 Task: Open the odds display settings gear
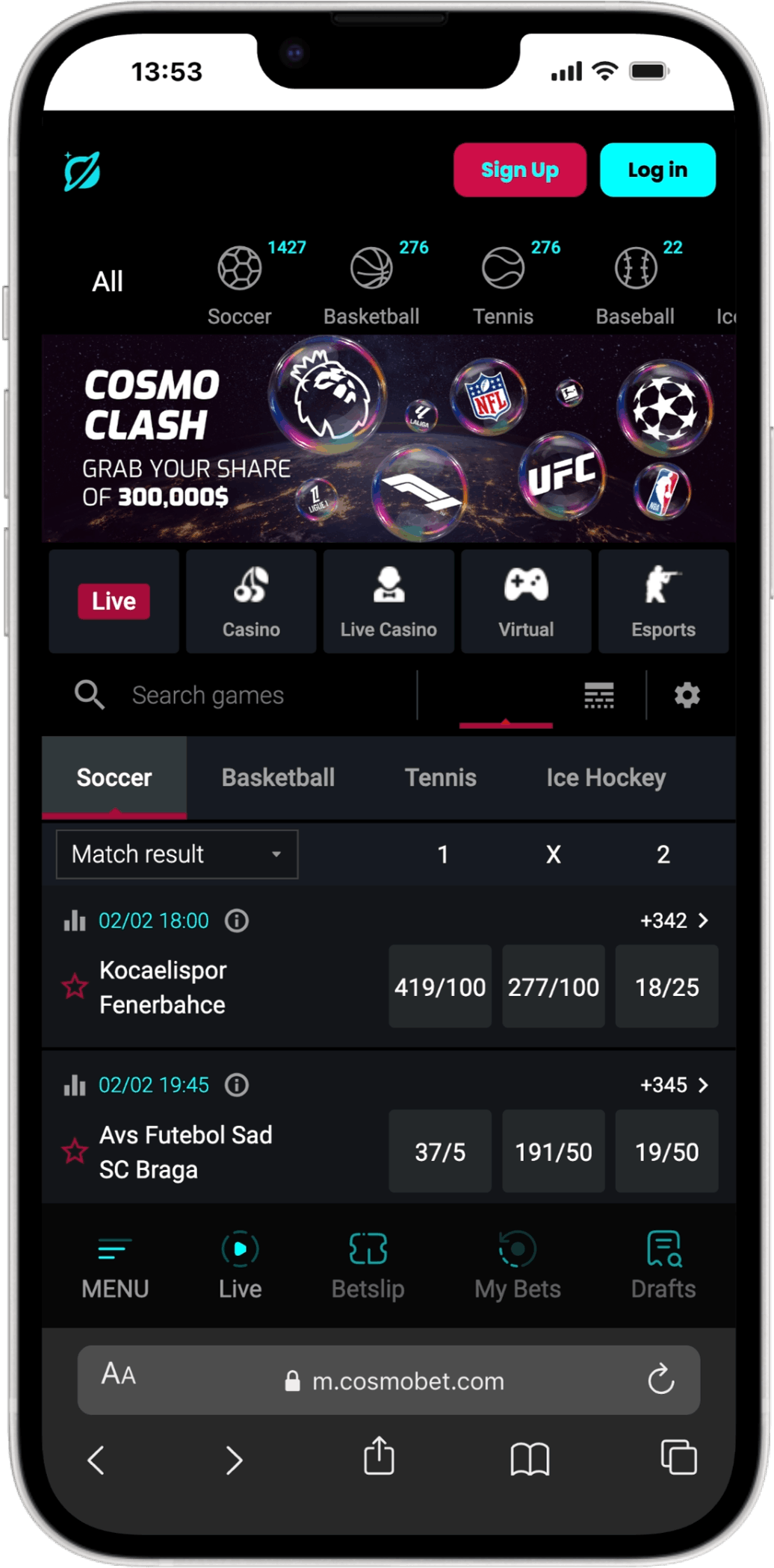point(686,694)
